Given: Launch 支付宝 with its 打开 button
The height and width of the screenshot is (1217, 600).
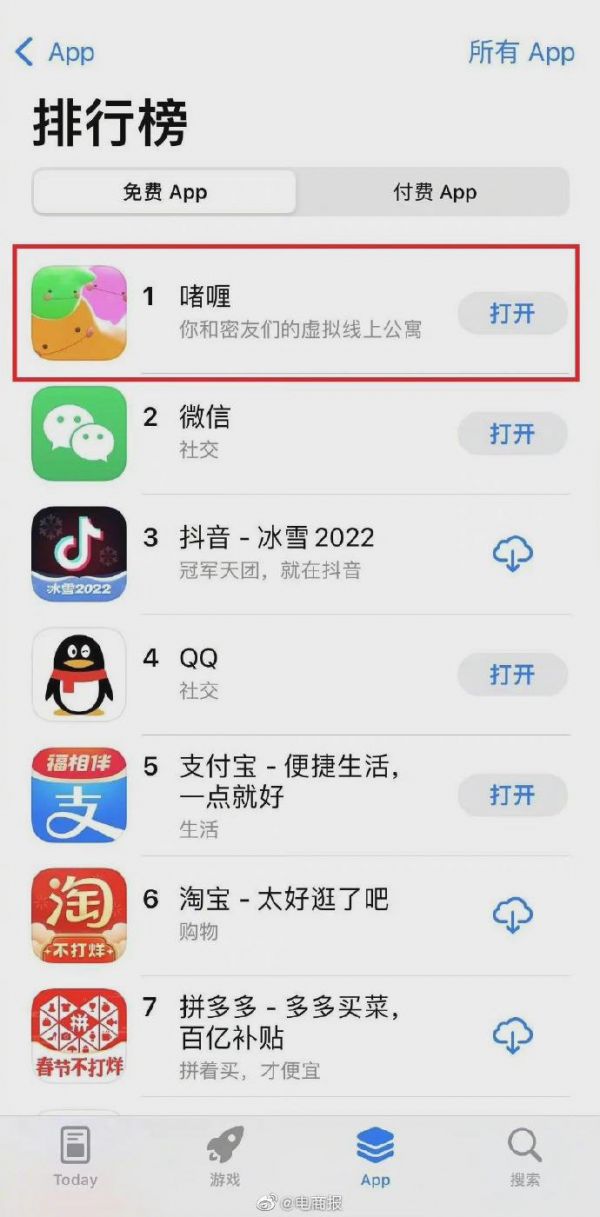Looking at the screenshot, I should pos(512,795).
